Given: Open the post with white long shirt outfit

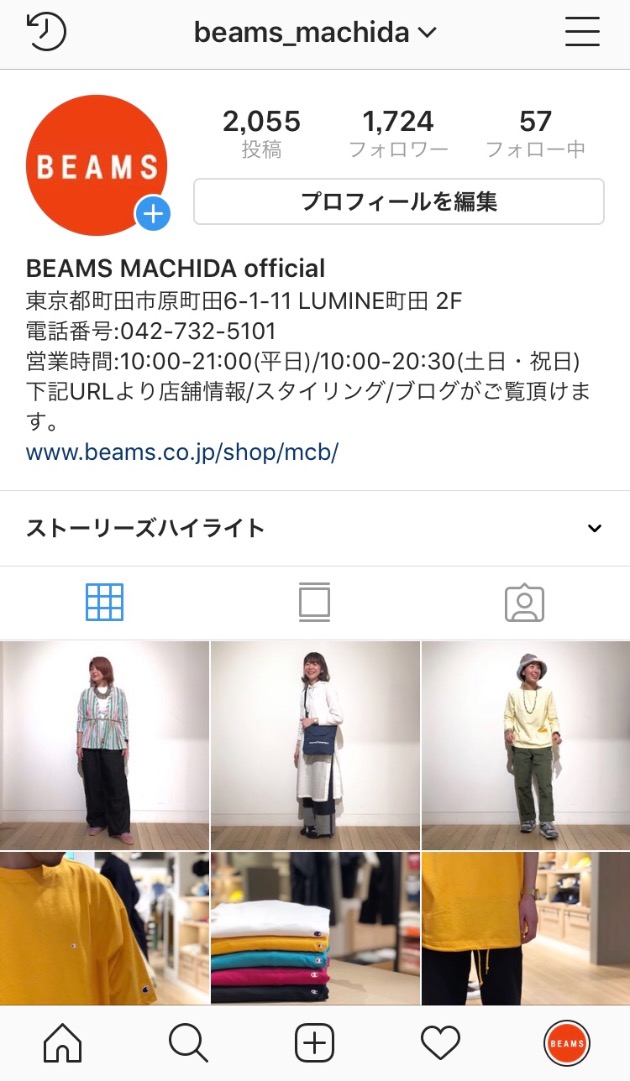Looking at the screenshot, I should click(x=315, y=745).
